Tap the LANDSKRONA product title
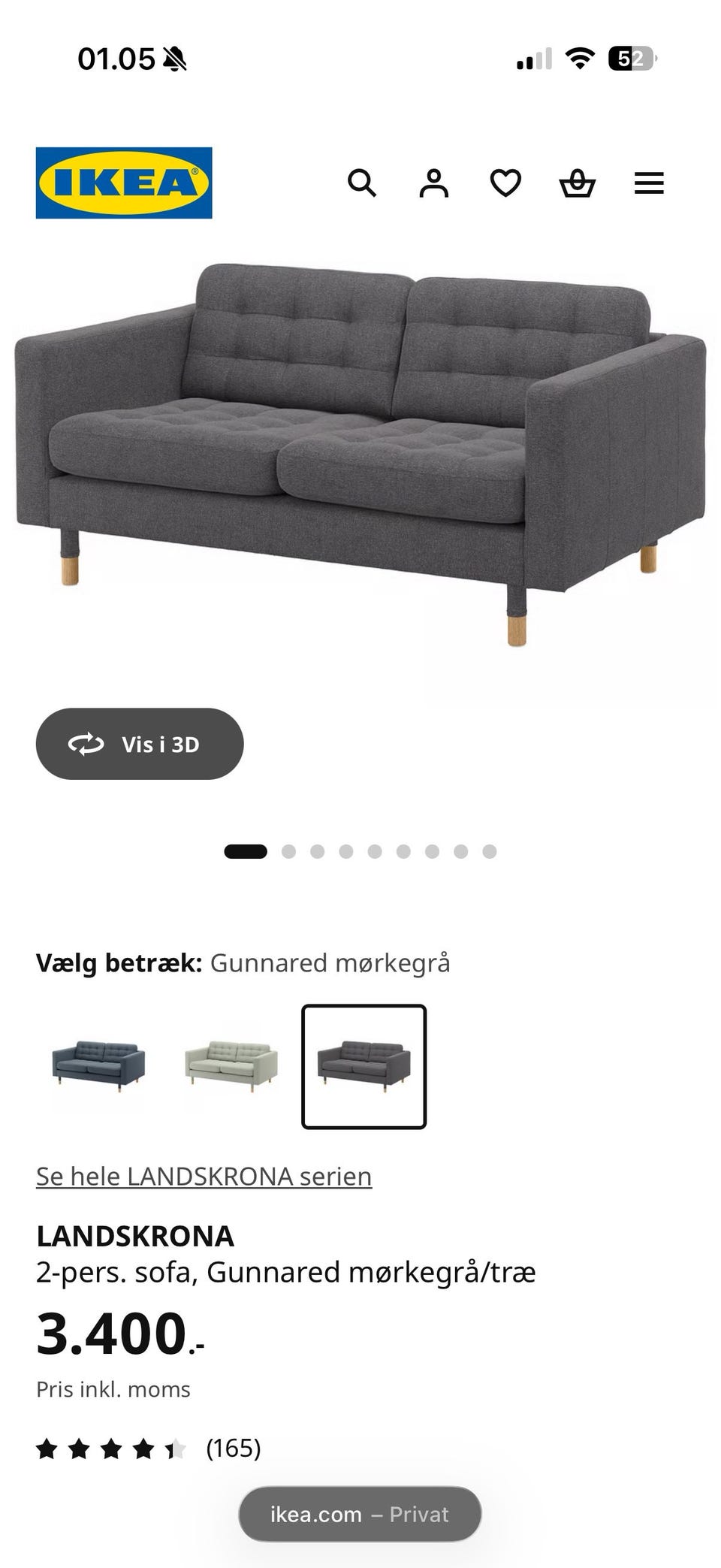 coord(135,1236)
